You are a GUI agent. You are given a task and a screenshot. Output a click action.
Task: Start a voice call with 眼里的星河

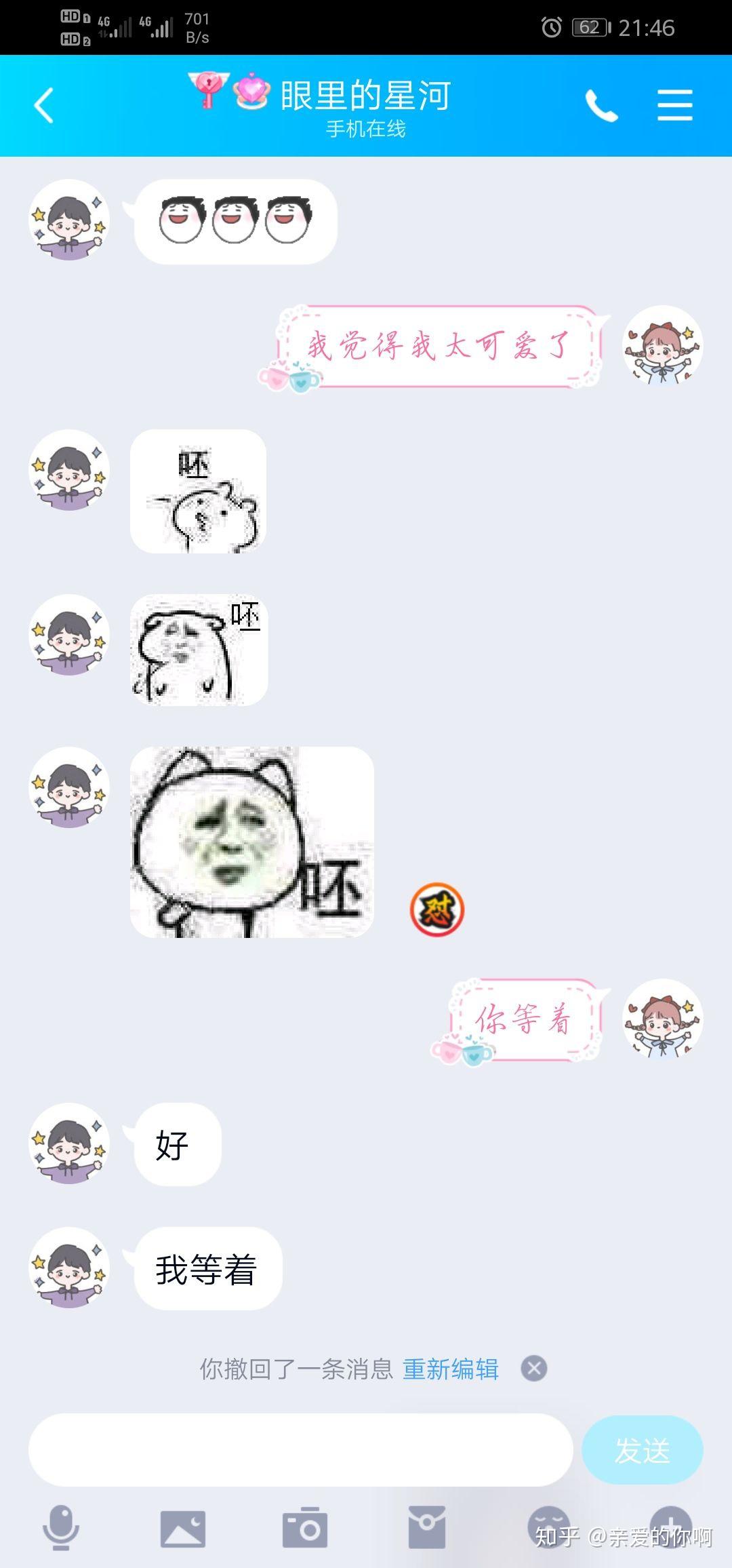pyautogui.click(x=601, y=106)
